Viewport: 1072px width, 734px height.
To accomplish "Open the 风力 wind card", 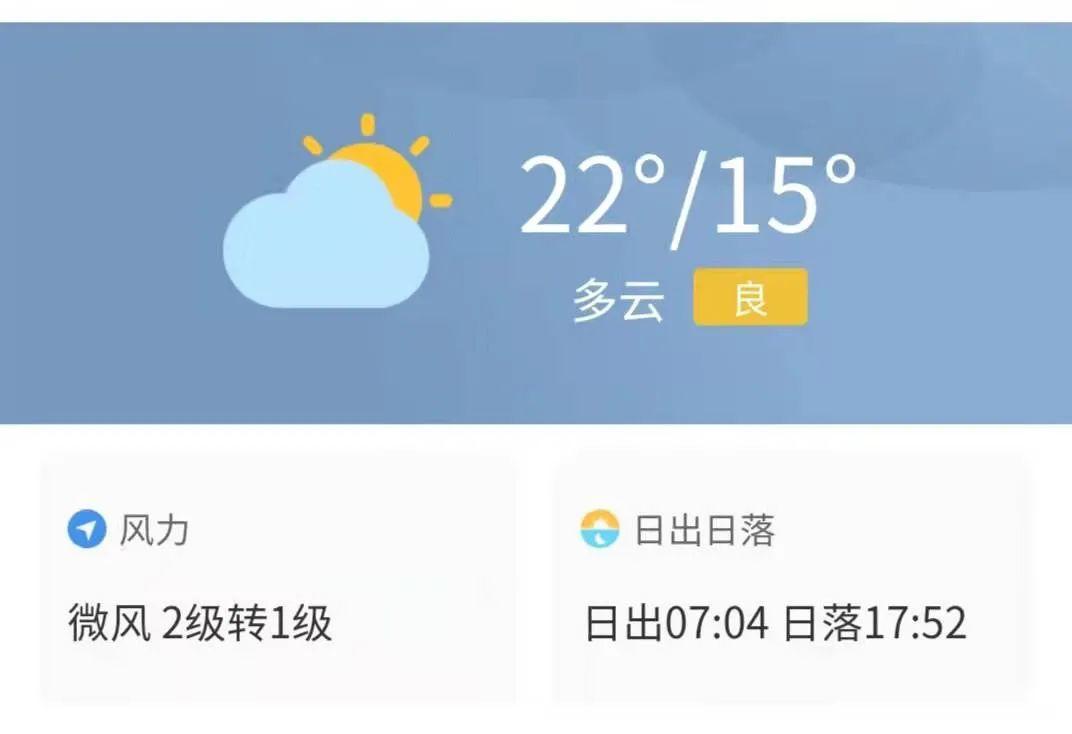I will point(278,578).
